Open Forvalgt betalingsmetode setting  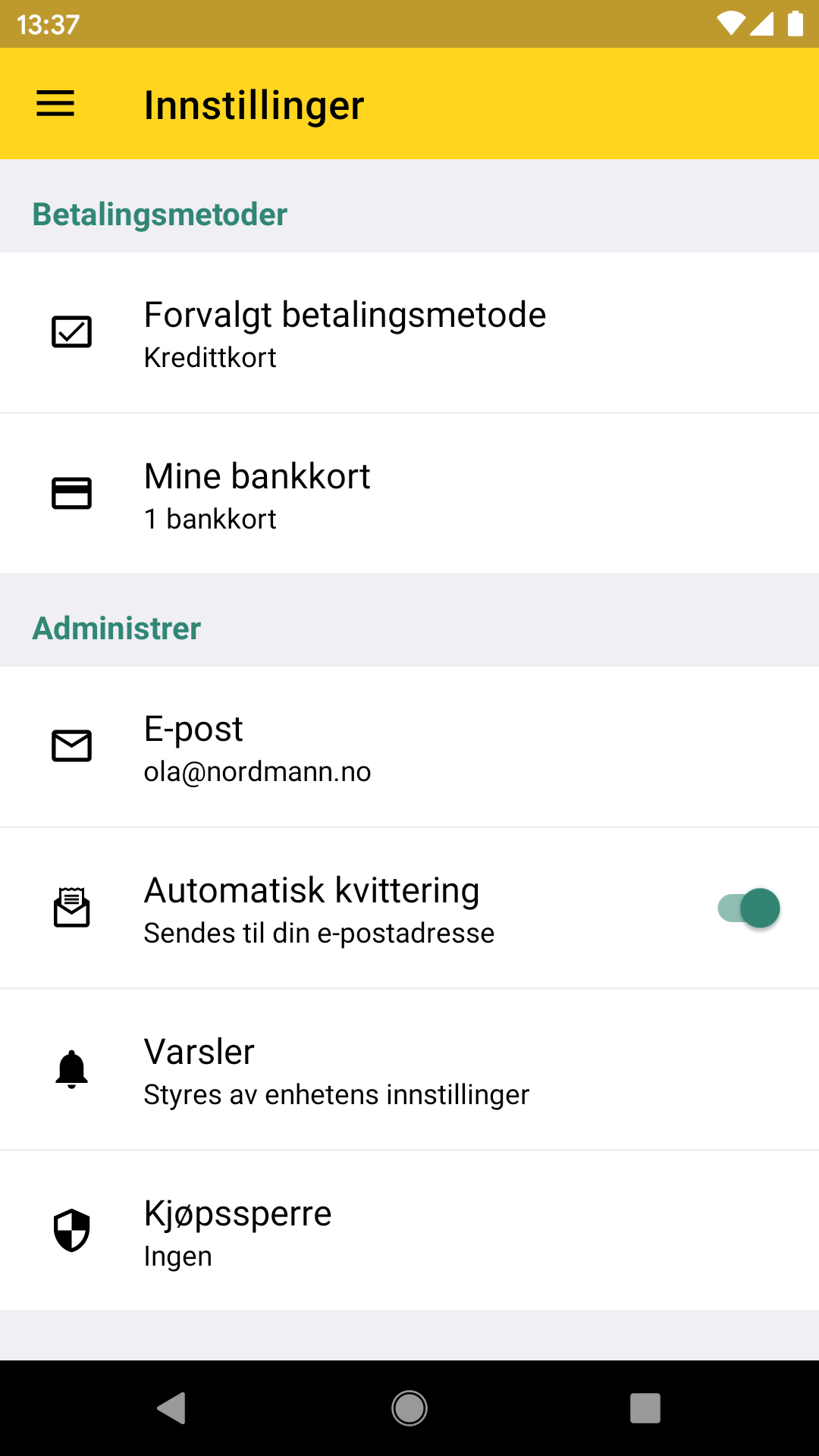pos(409,333)
